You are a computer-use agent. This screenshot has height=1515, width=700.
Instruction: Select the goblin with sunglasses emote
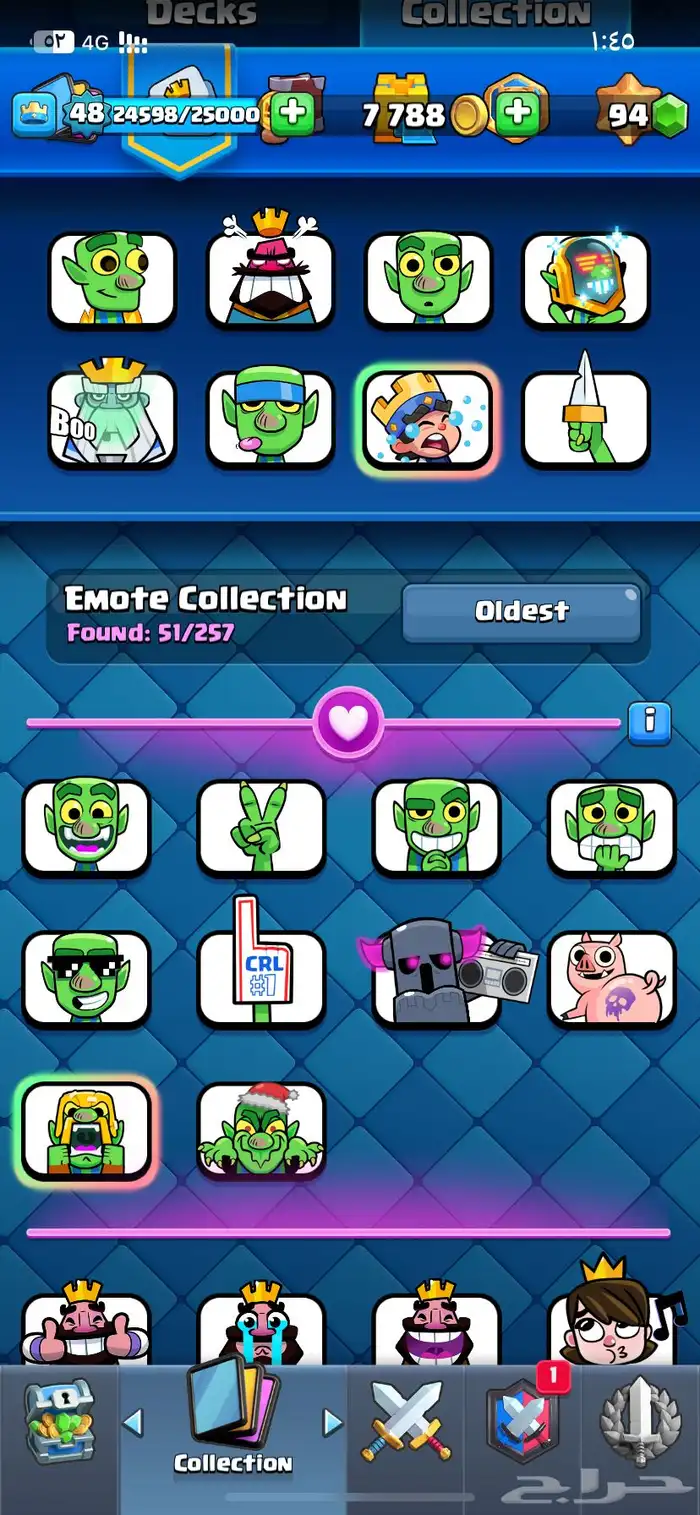click(x=86, y=980)
